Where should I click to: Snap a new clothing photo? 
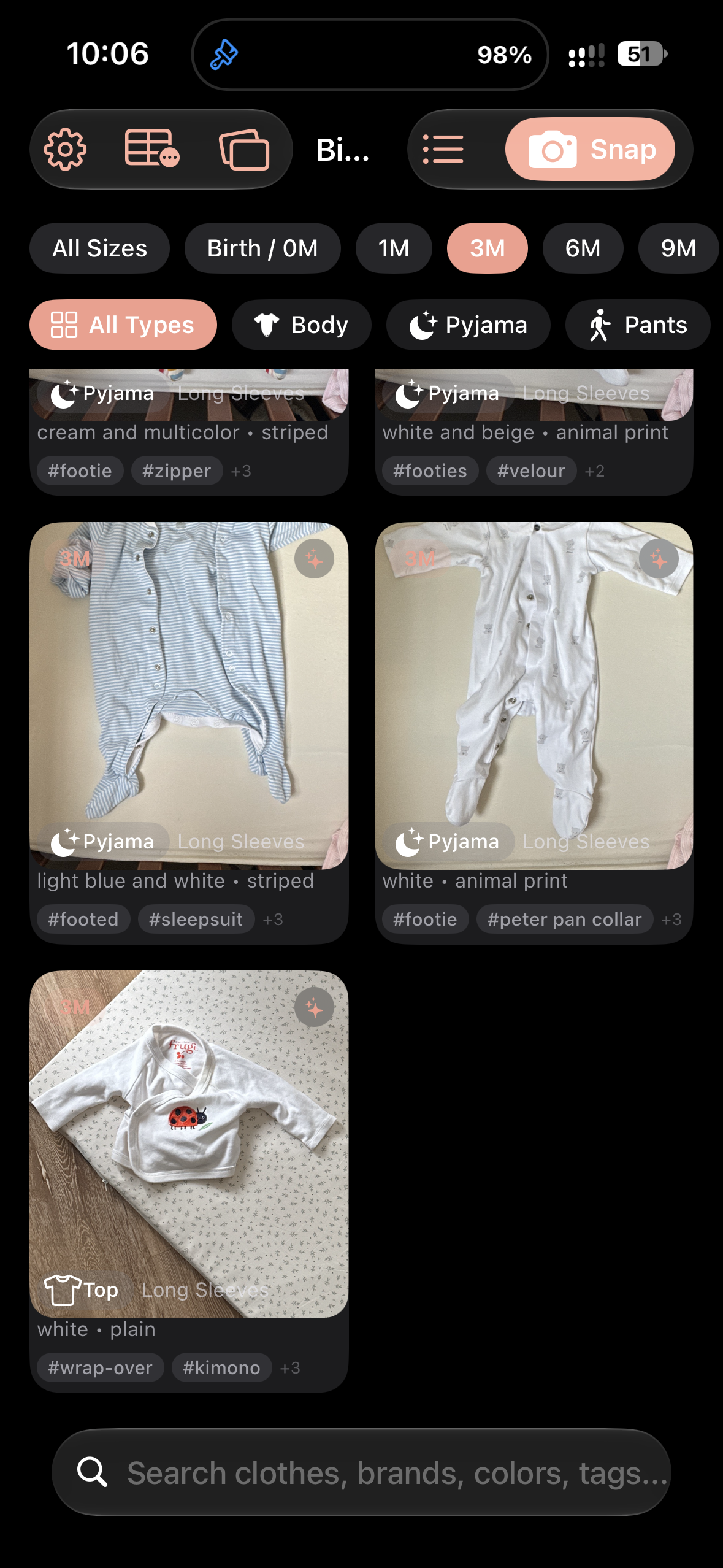590,149
